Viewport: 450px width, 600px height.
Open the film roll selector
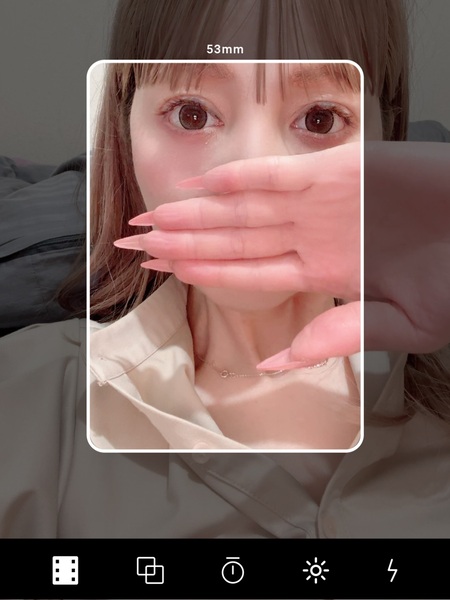65,570
